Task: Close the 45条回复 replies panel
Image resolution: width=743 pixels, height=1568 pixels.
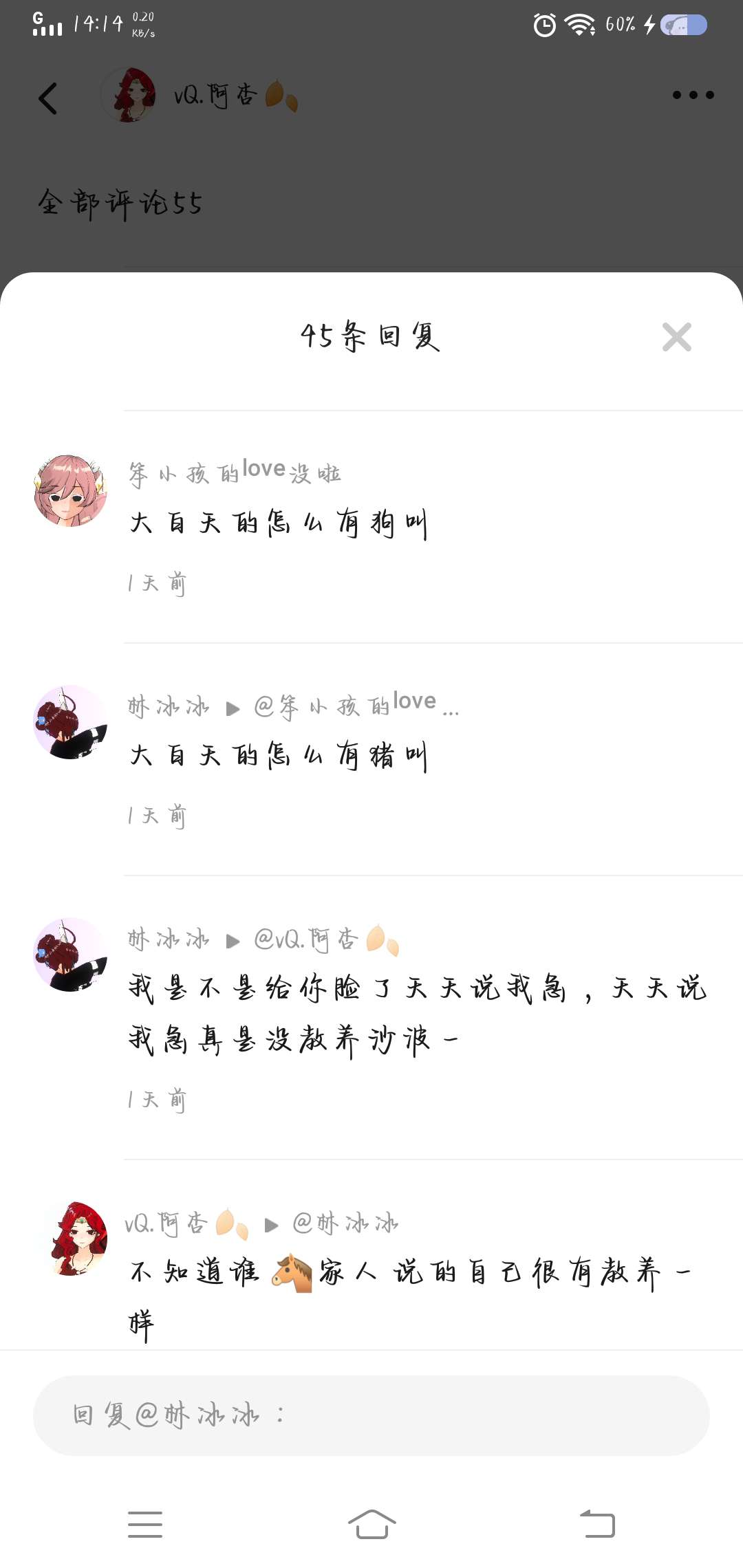Action: 676,337
